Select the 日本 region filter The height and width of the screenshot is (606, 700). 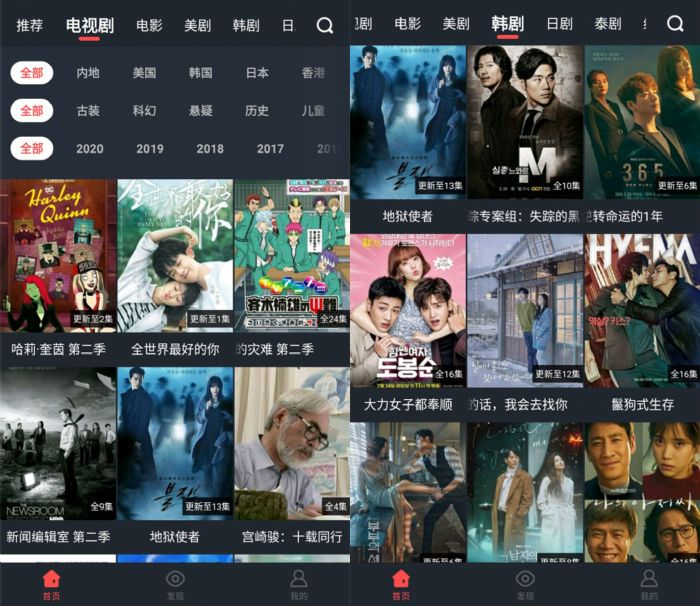257,73
